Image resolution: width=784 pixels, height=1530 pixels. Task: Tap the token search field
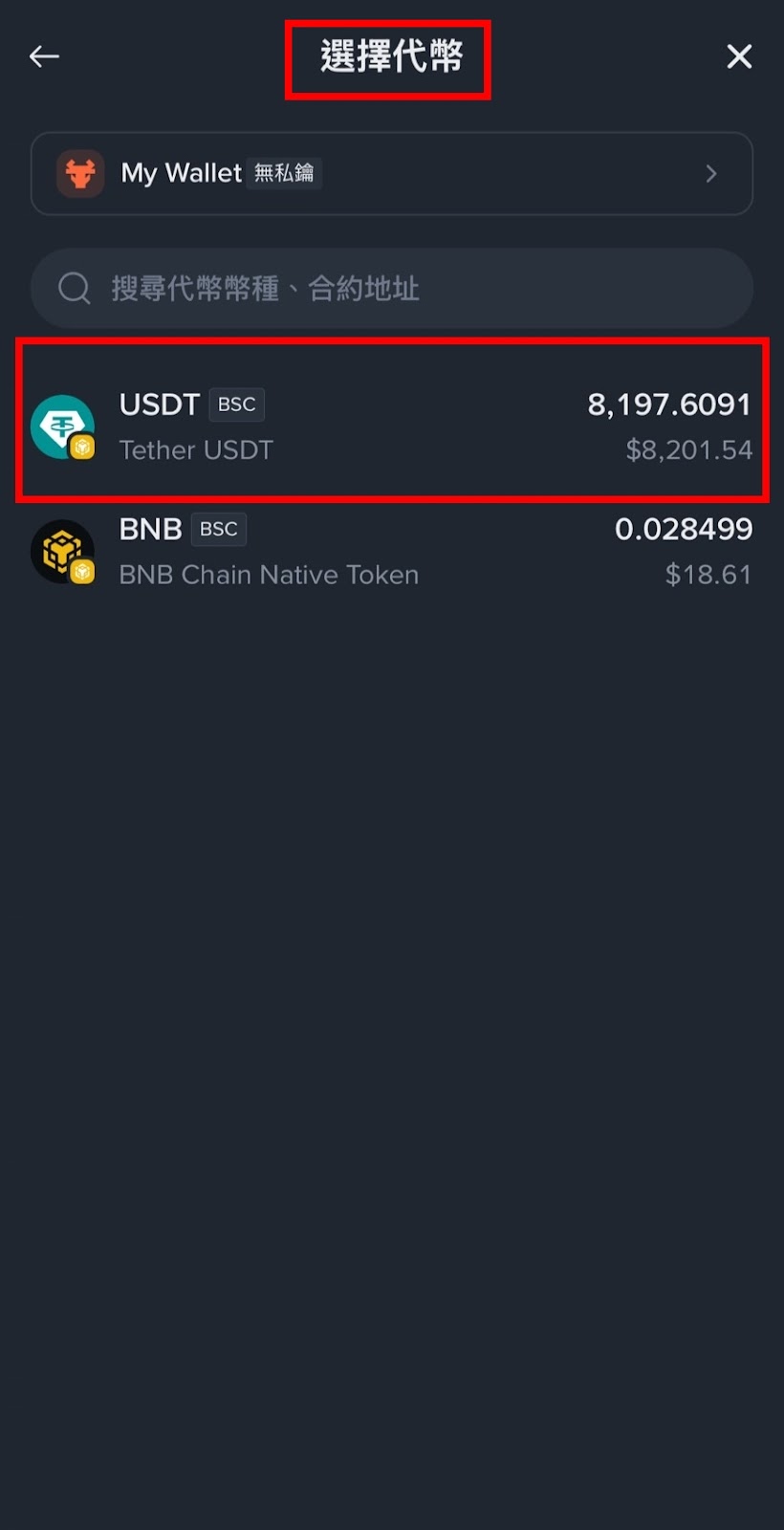[392, 288]
